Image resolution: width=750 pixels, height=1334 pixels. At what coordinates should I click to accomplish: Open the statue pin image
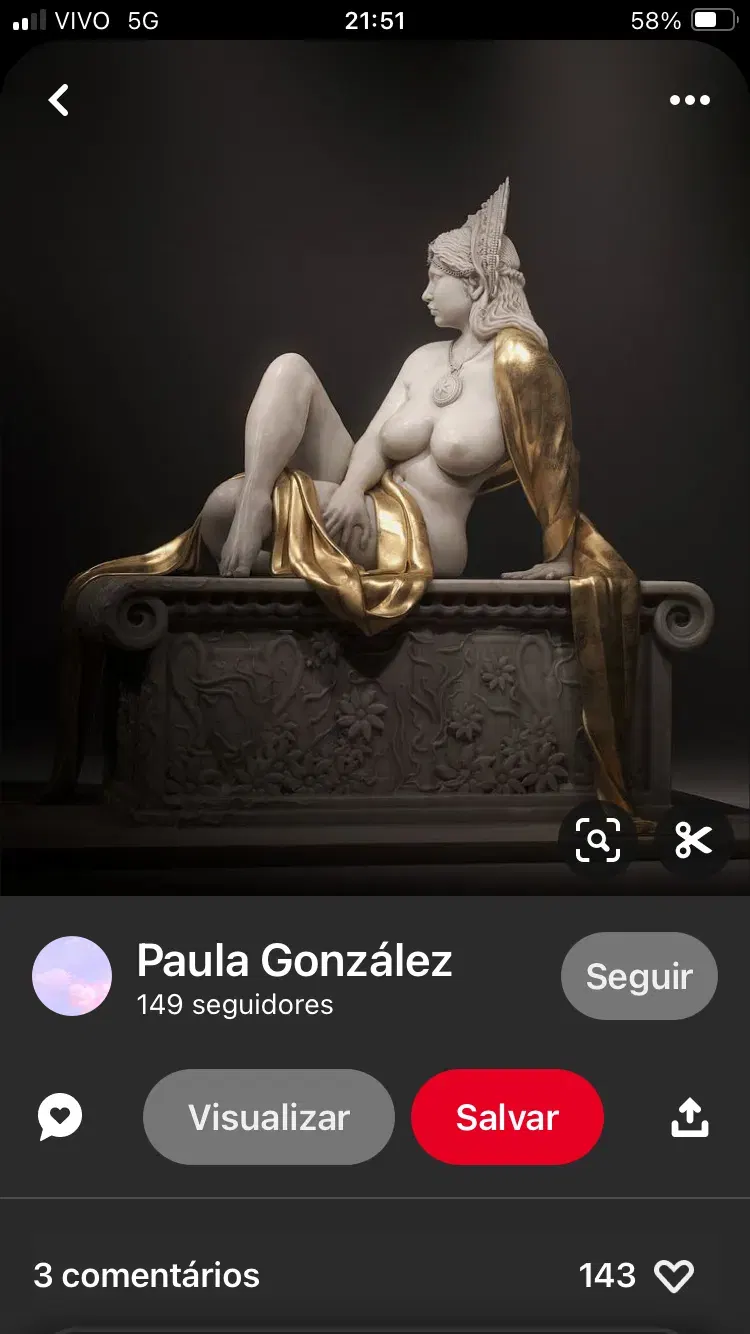pos(375,468)
